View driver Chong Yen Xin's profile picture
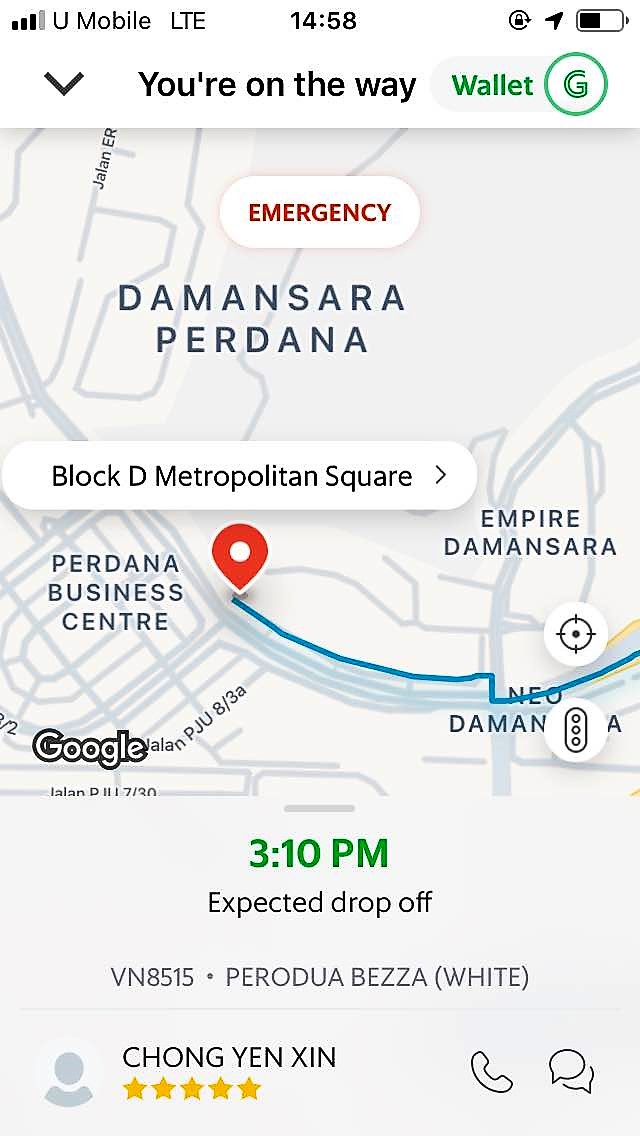Image resolution: width=640 pixels, height=1136 pixels. 69,1073
